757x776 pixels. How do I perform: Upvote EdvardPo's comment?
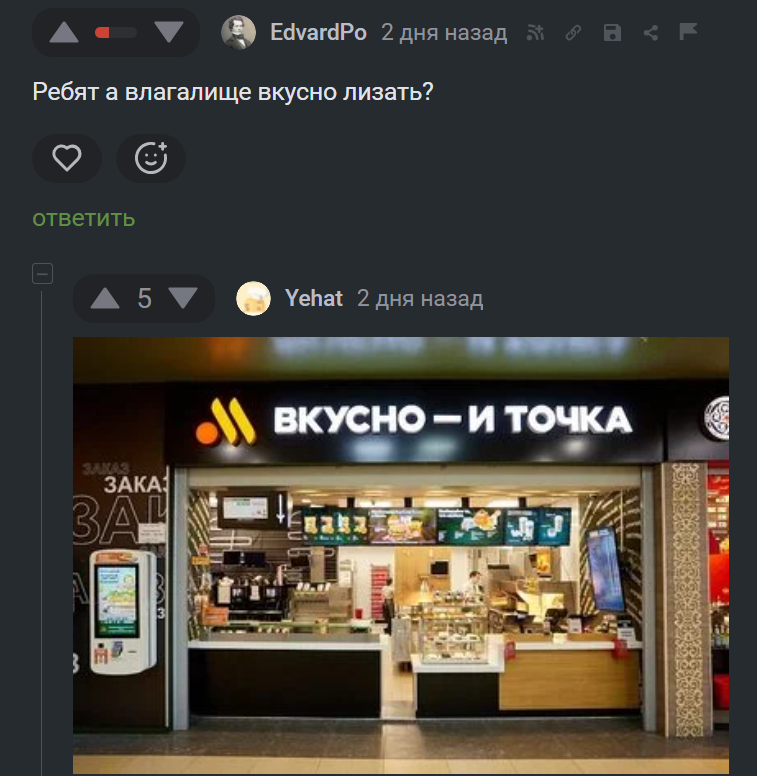tap(64, 33)
